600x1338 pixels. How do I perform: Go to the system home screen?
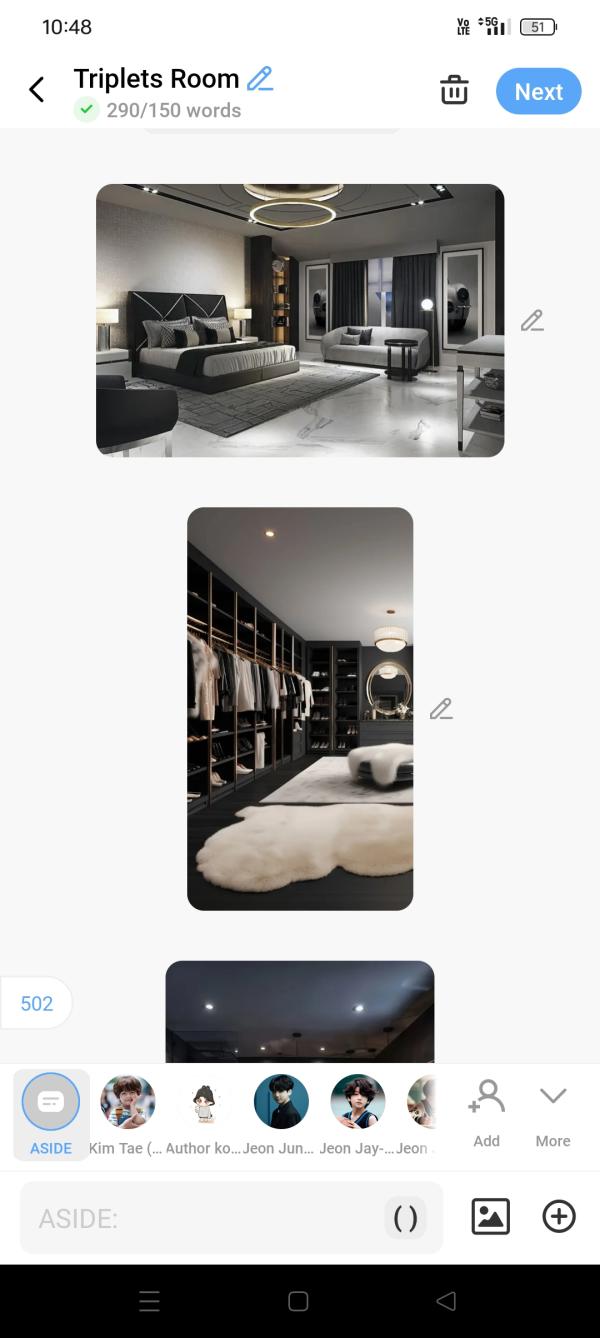tap(298, 1301)
